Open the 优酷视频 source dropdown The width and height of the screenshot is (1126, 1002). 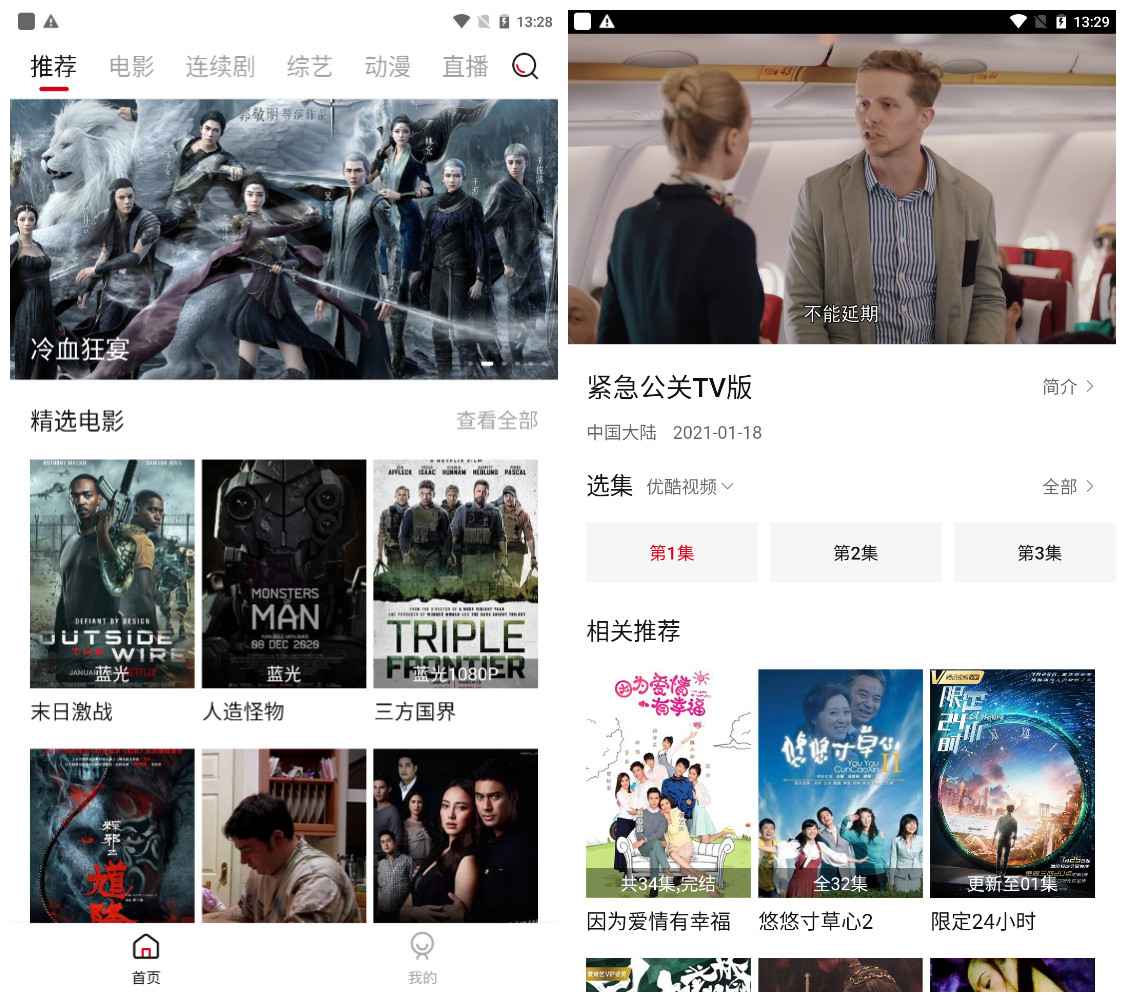tap(690, 487)
